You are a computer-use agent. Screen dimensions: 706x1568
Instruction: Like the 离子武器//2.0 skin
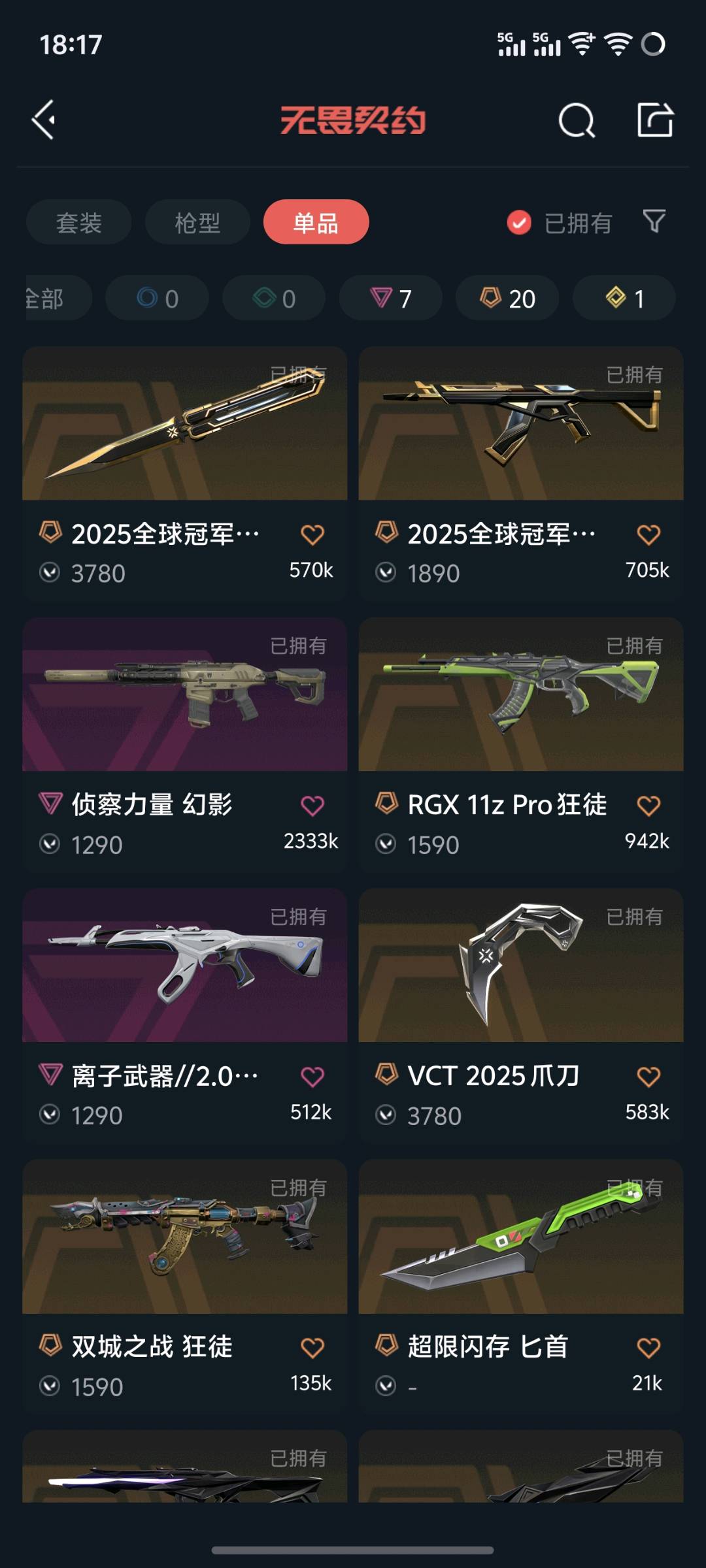pos(312,1076)
